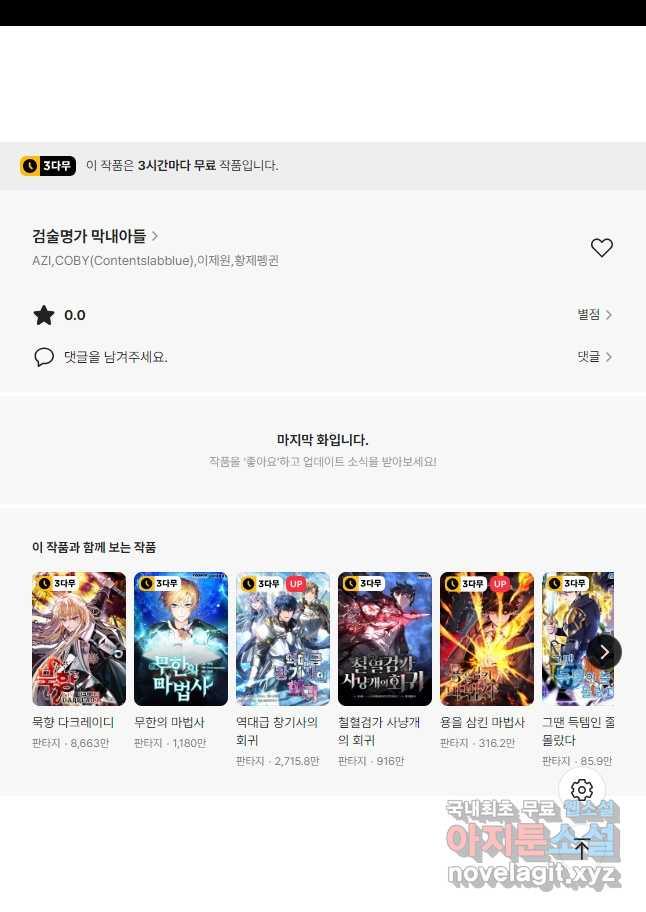Open 묵향 다크레이디 thumbnail
The image size is (646, 912).
pos(79,639)
